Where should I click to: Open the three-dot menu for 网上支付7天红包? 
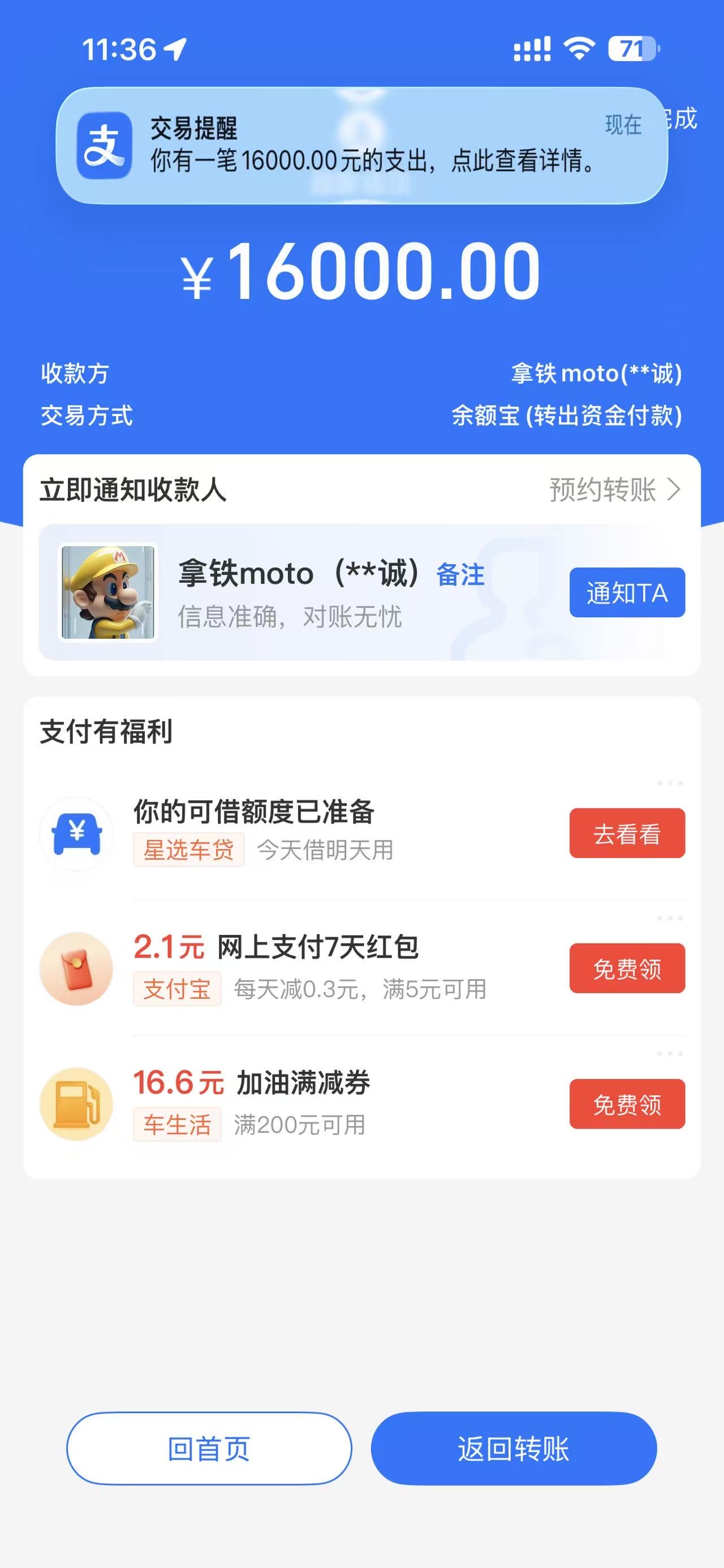tap(670, 918)
